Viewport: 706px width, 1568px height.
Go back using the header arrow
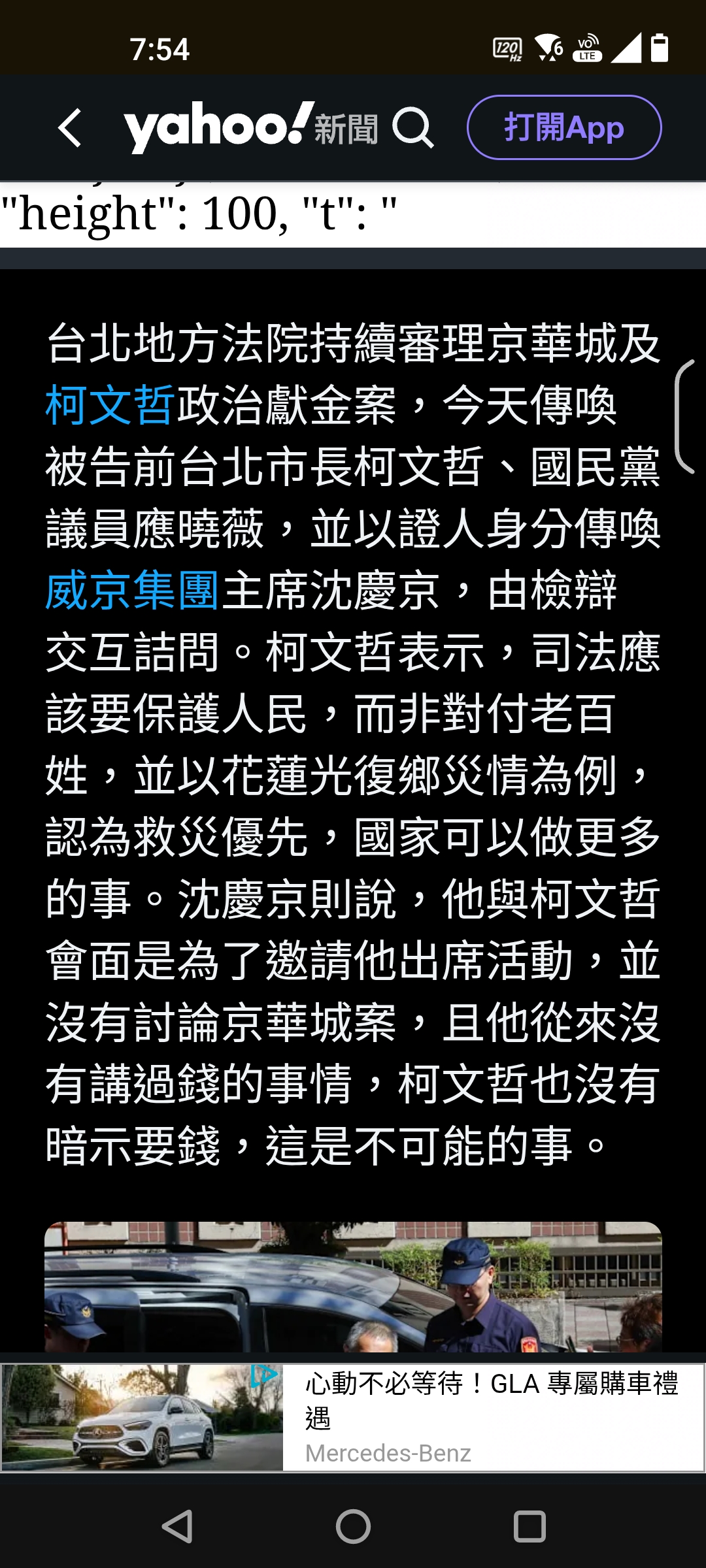[x=70, y=127]
